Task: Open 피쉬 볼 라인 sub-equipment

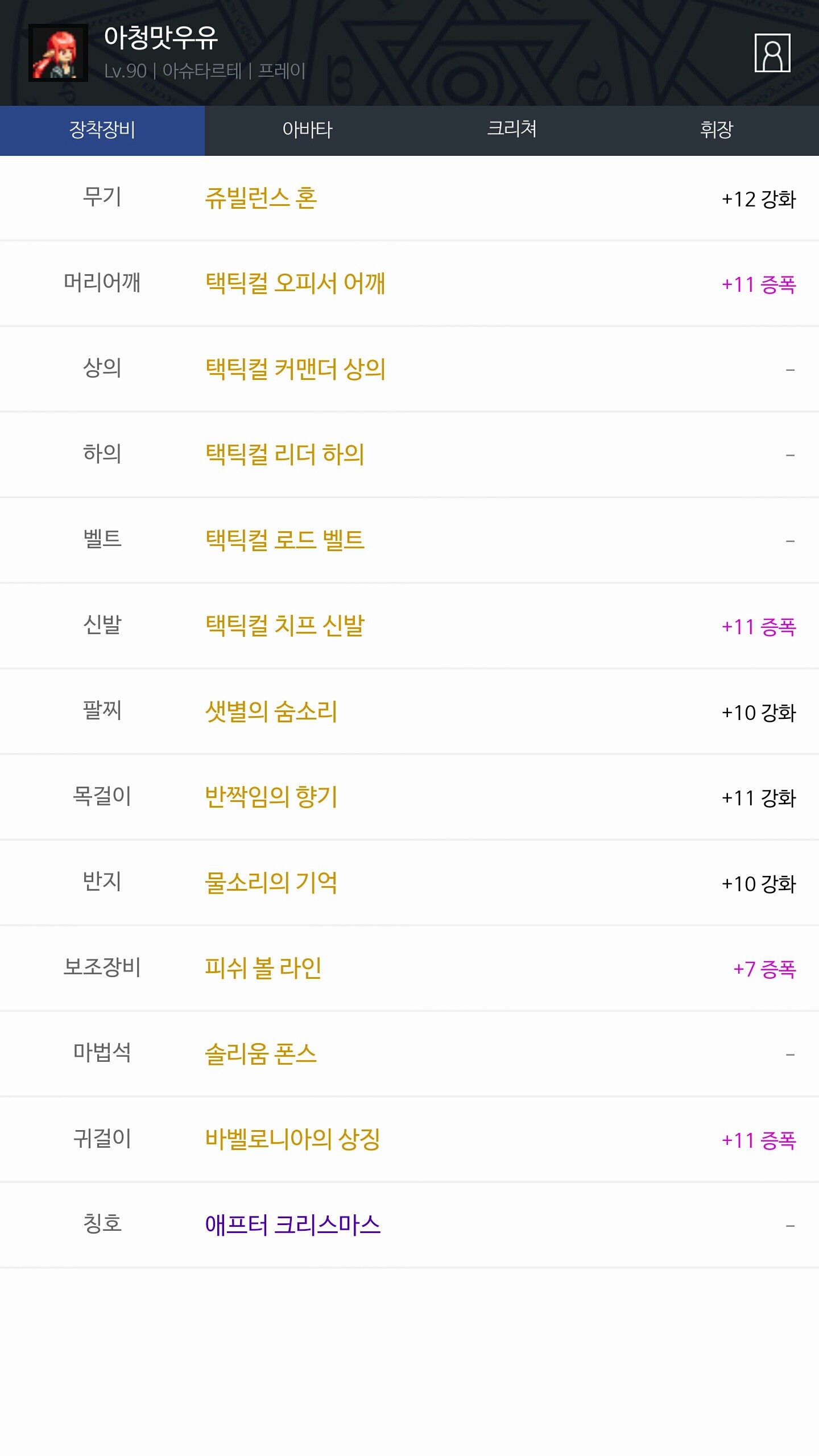Action: (263, 968)
